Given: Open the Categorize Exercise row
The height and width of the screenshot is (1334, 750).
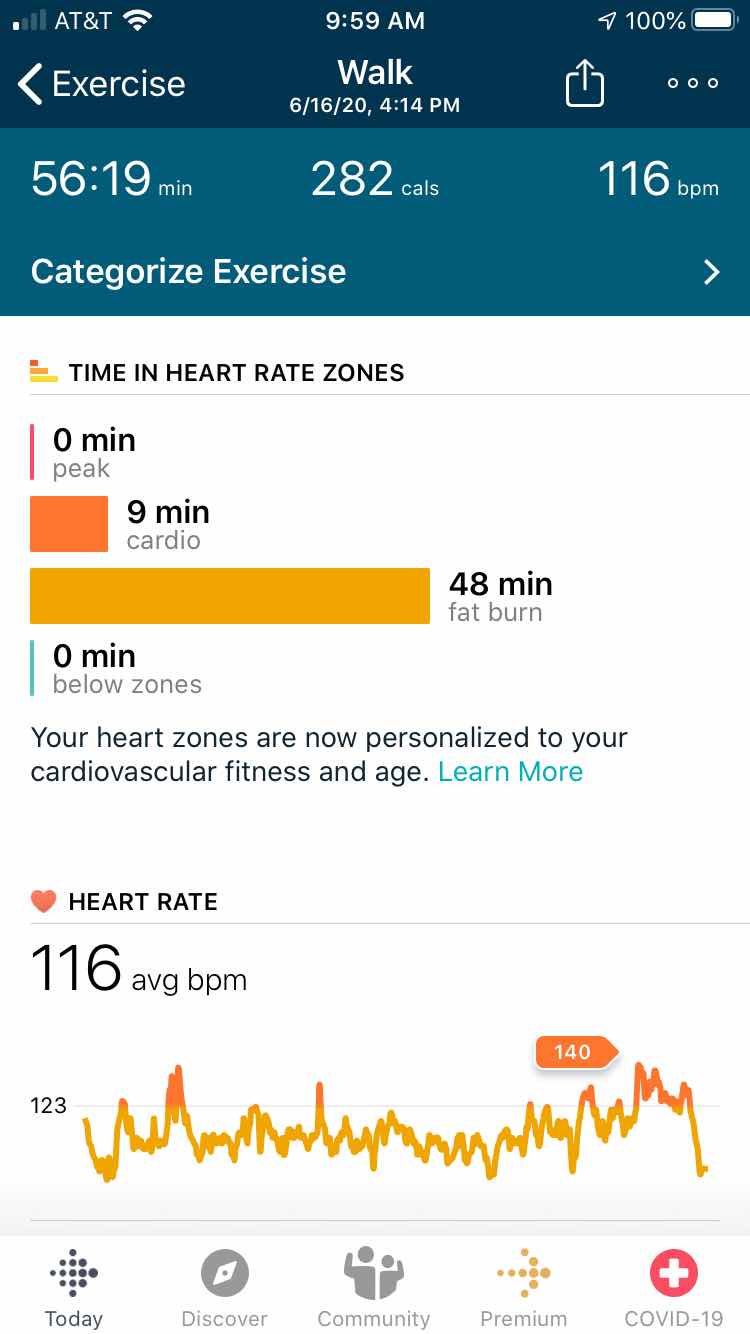Looking at the screenshot, I should (375, 272).
